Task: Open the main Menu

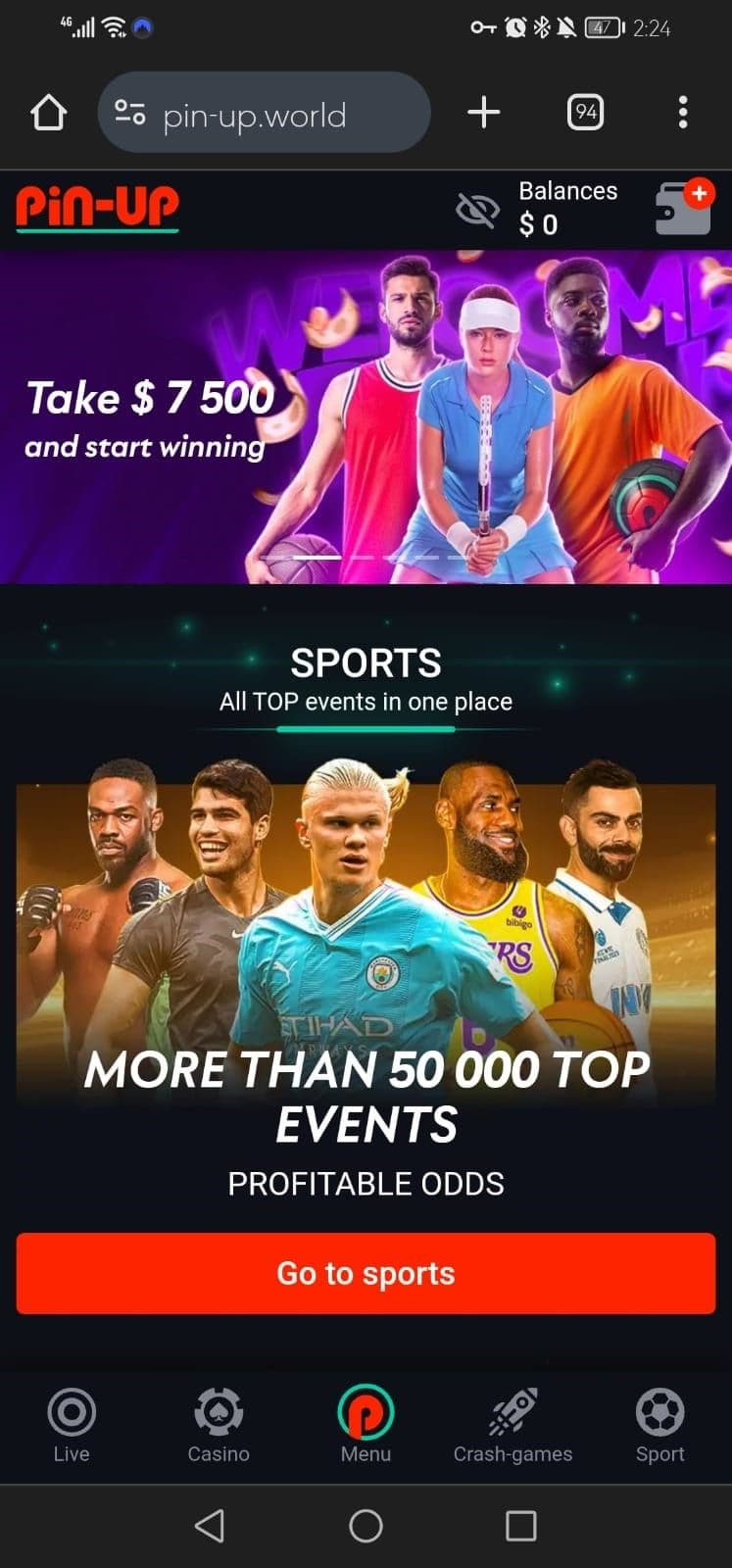Action: [x=366, y=1426]
